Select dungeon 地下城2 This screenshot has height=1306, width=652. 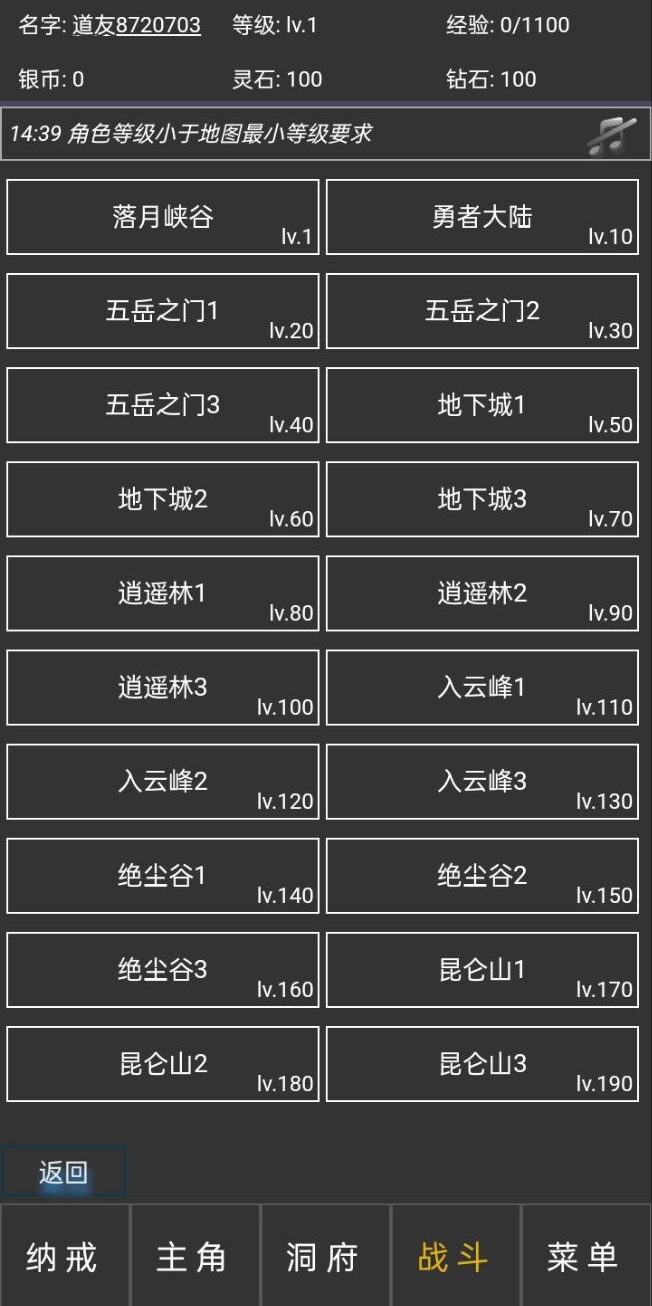point(163,499)
